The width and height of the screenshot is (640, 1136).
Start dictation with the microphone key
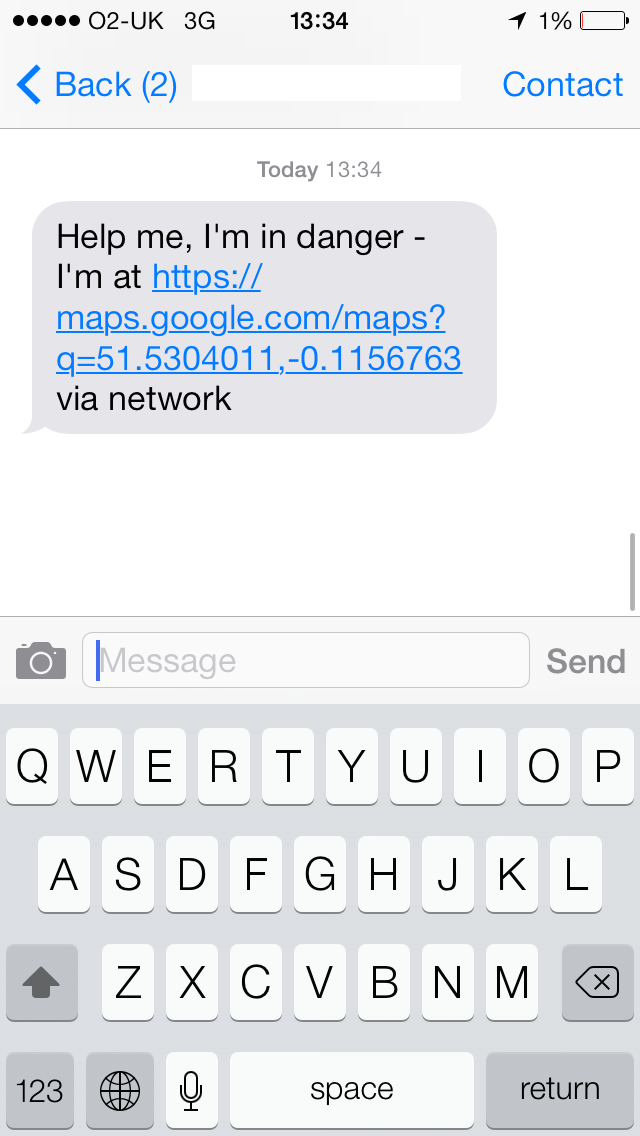click(x=191, y=1089)
